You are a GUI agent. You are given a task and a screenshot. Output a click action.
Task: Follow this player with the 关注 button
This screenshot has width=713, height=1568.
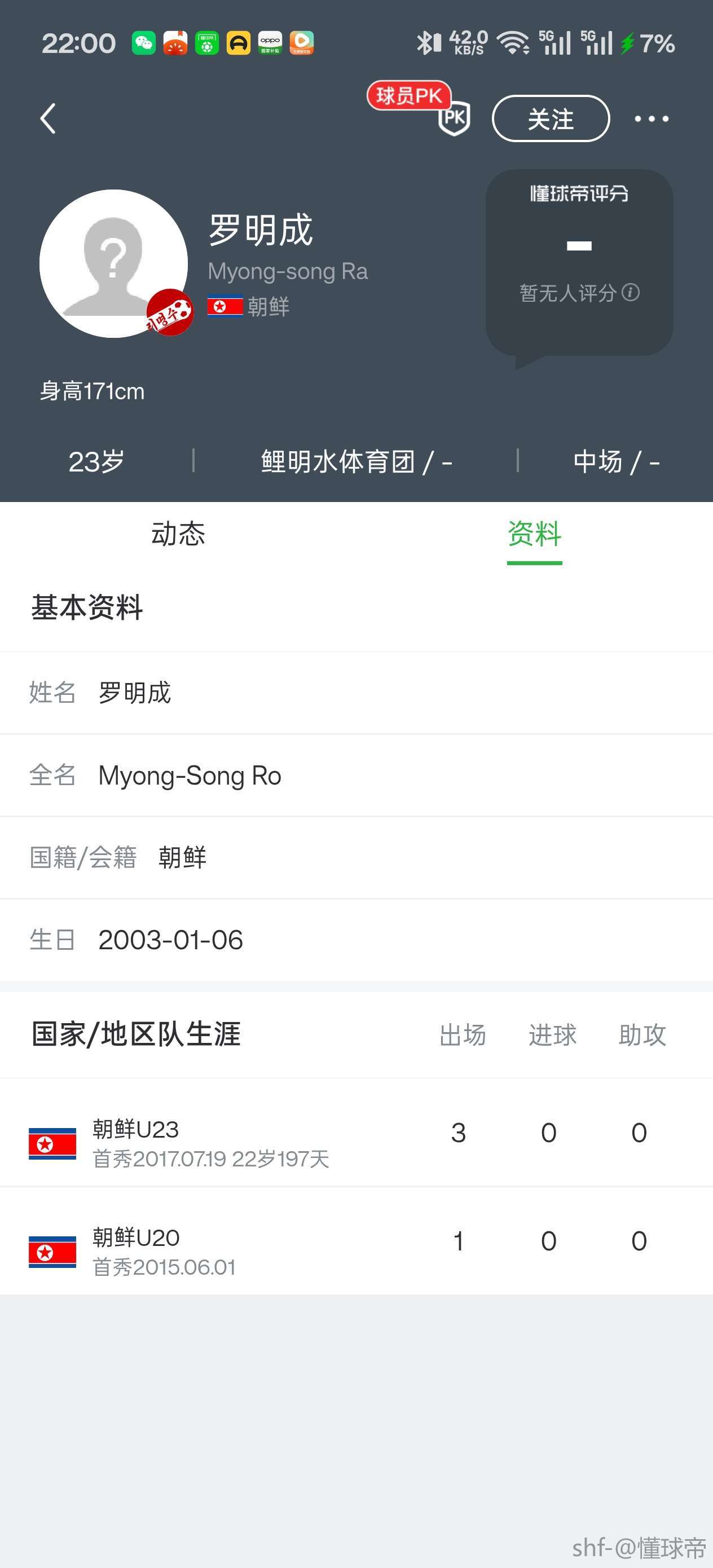point(551,118)
